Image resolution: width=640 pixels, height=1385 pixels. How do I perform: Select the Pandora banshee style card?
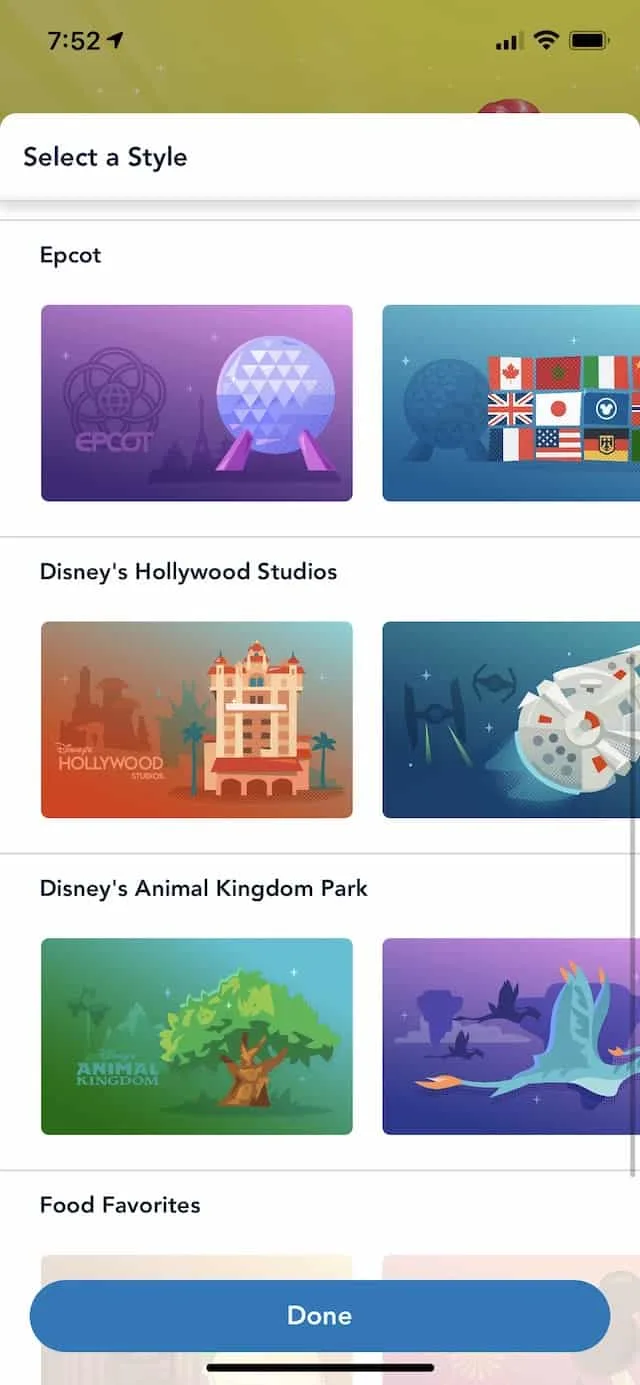point(511,1036)
